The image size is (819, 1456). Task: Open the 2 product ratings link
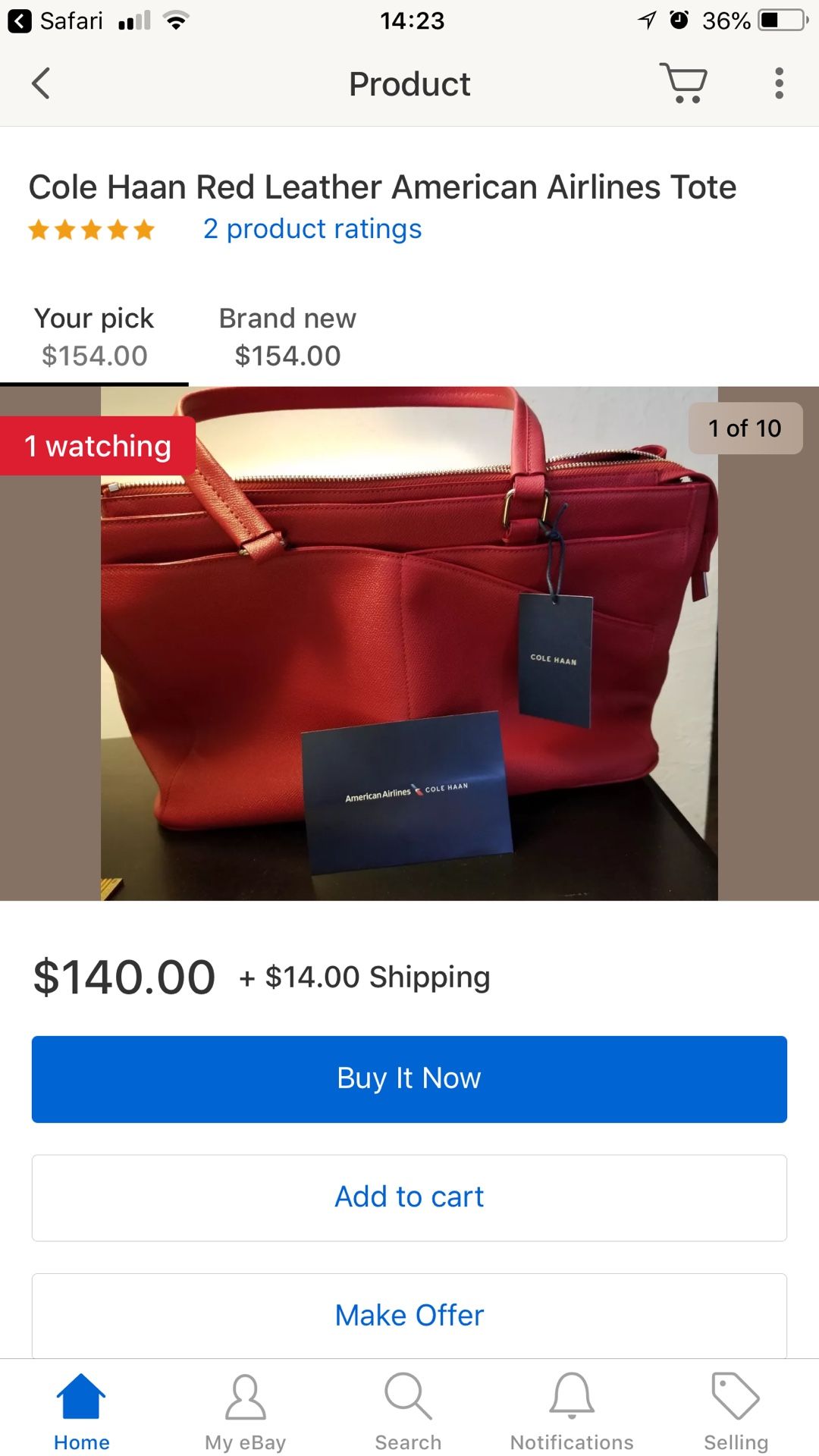pyautogui.click(x=312, y=228)
